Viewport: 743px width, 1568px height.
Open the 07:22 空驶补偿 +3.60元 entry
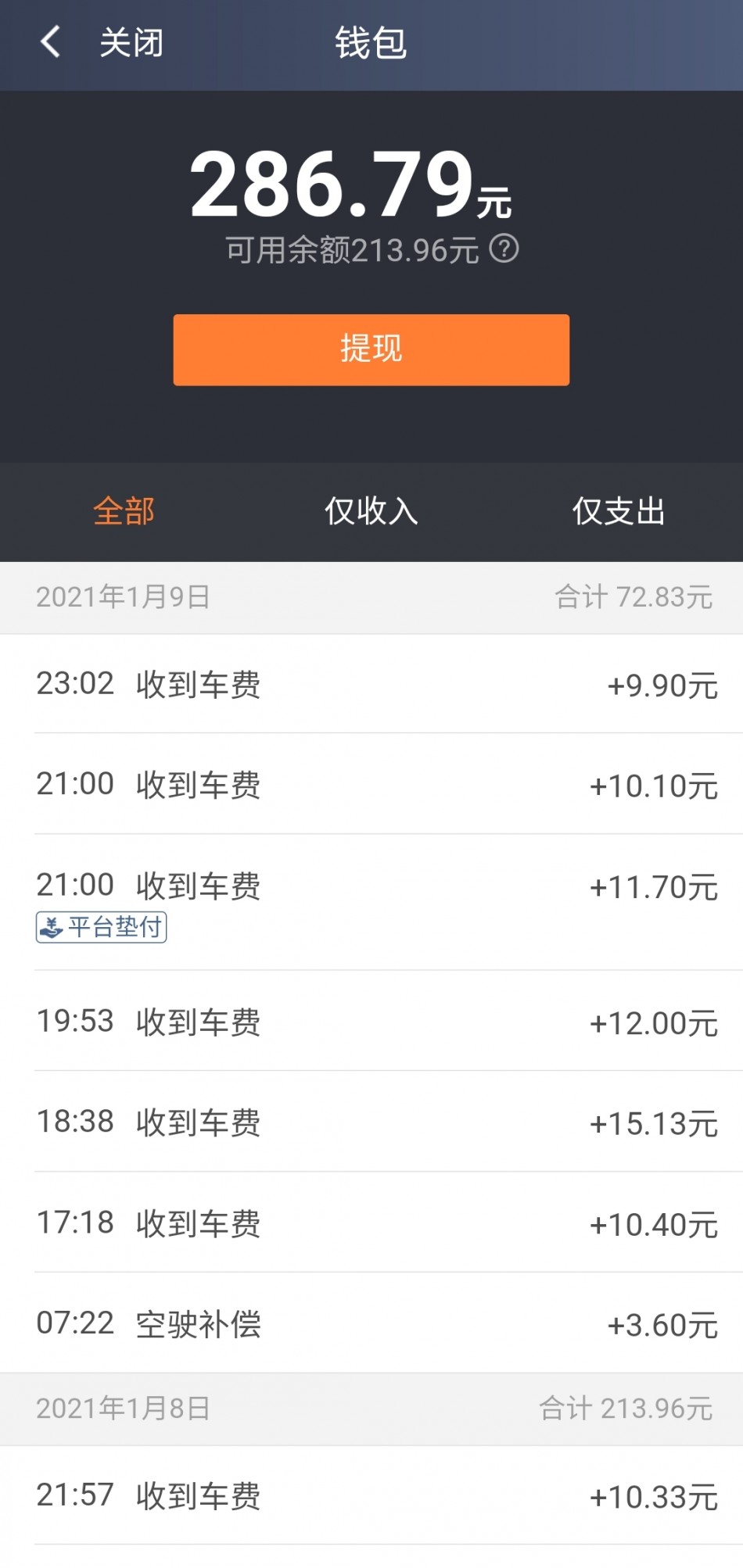point(371,1323)
